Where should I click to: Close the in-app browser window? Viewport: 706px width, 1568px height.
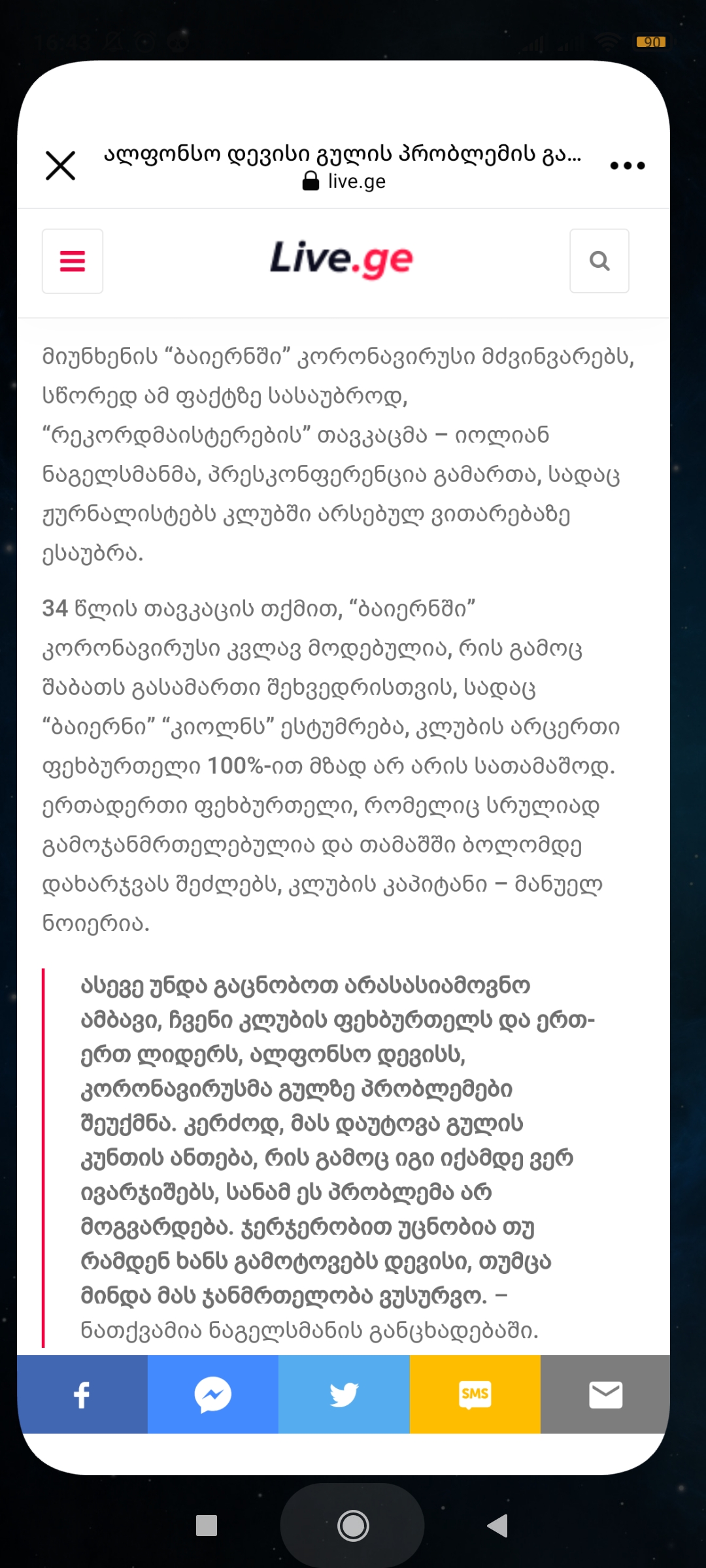[60, 165]
